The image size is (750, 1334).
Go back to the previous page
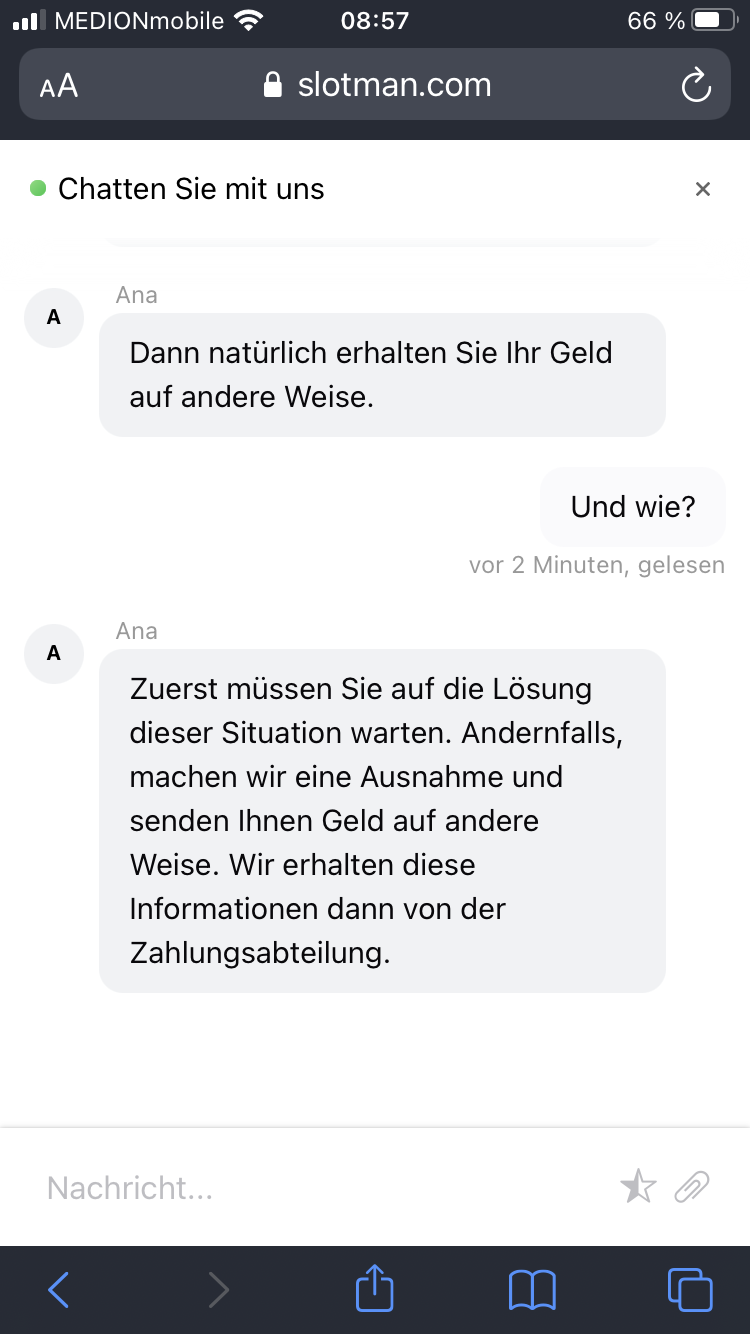coord(59,1290)
